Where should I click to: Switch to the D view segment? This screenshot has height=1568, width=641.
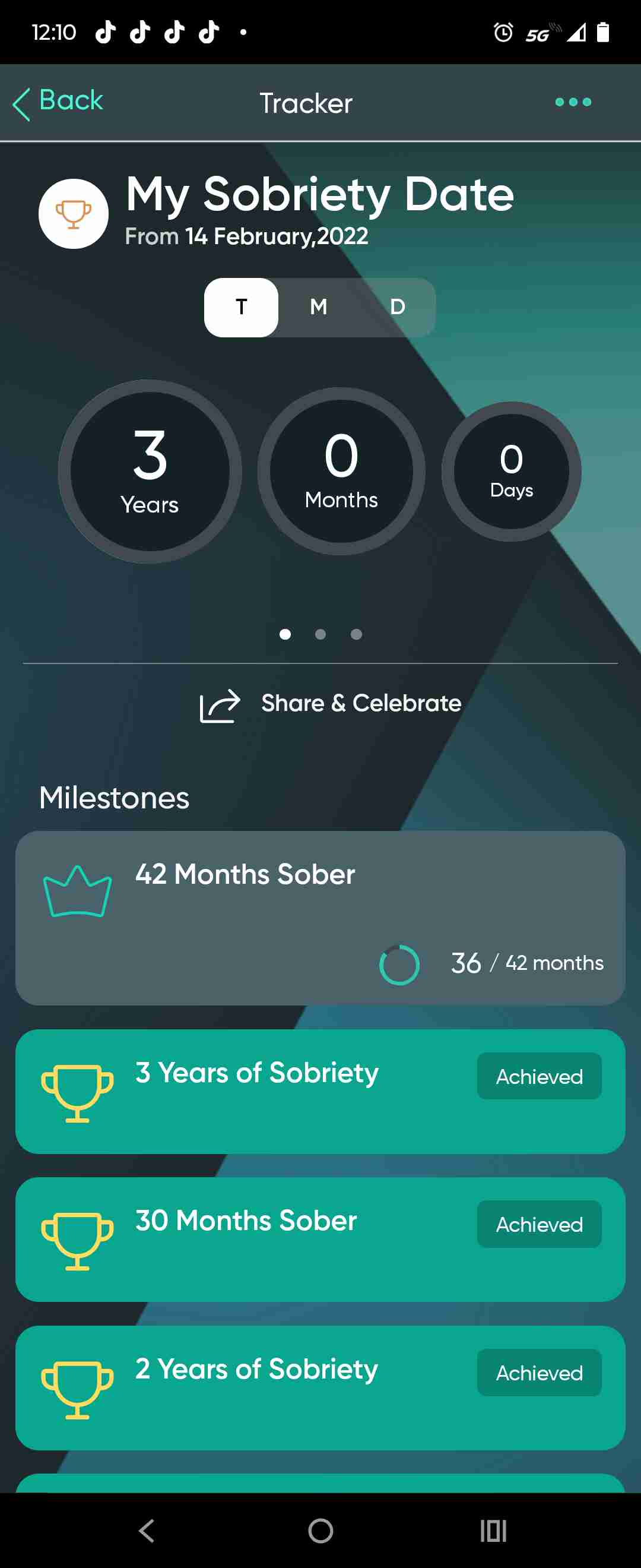397,307
